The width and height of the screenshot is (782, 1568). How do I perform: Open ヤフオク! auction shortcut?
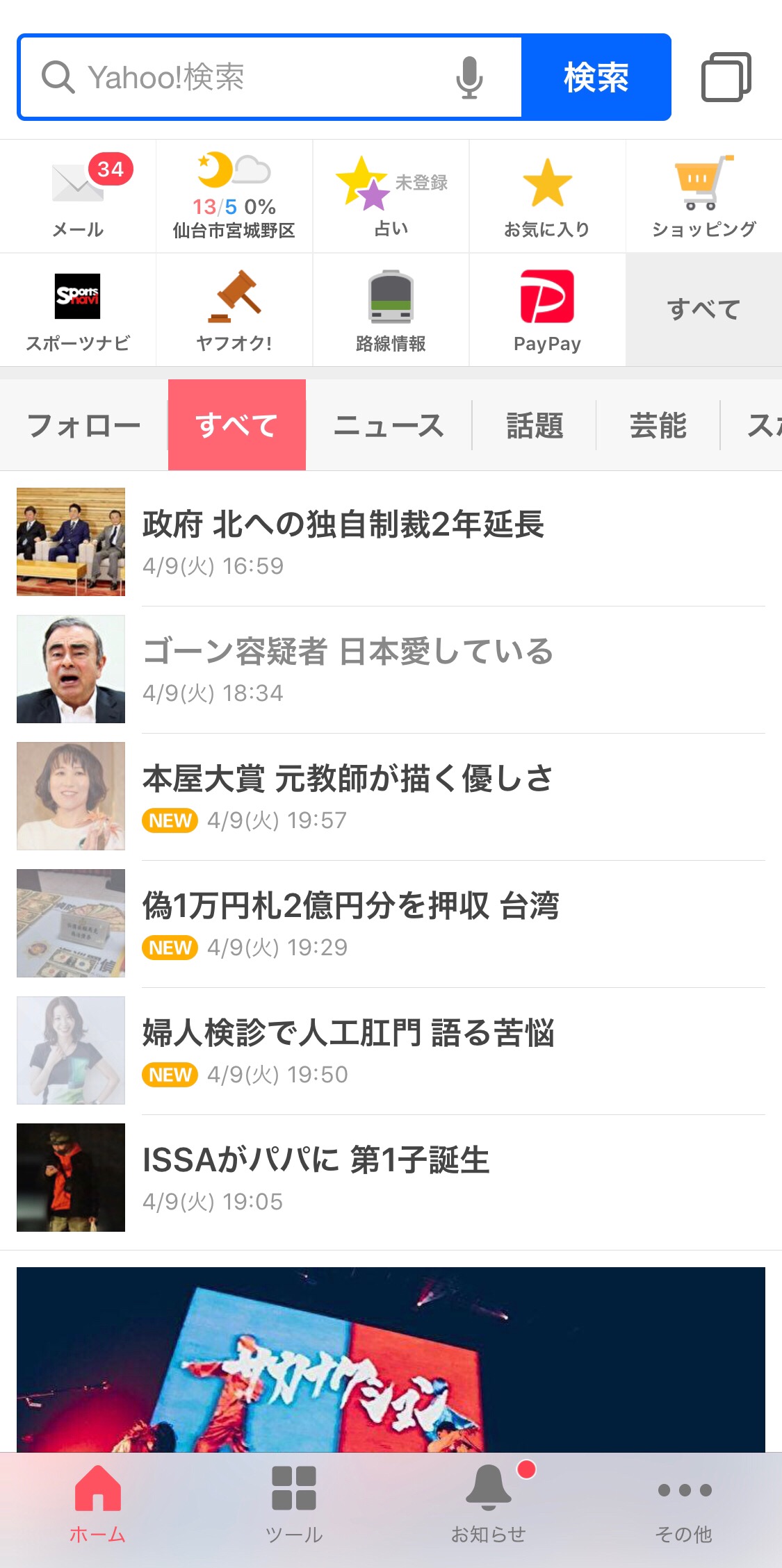[x=234, y=311]
